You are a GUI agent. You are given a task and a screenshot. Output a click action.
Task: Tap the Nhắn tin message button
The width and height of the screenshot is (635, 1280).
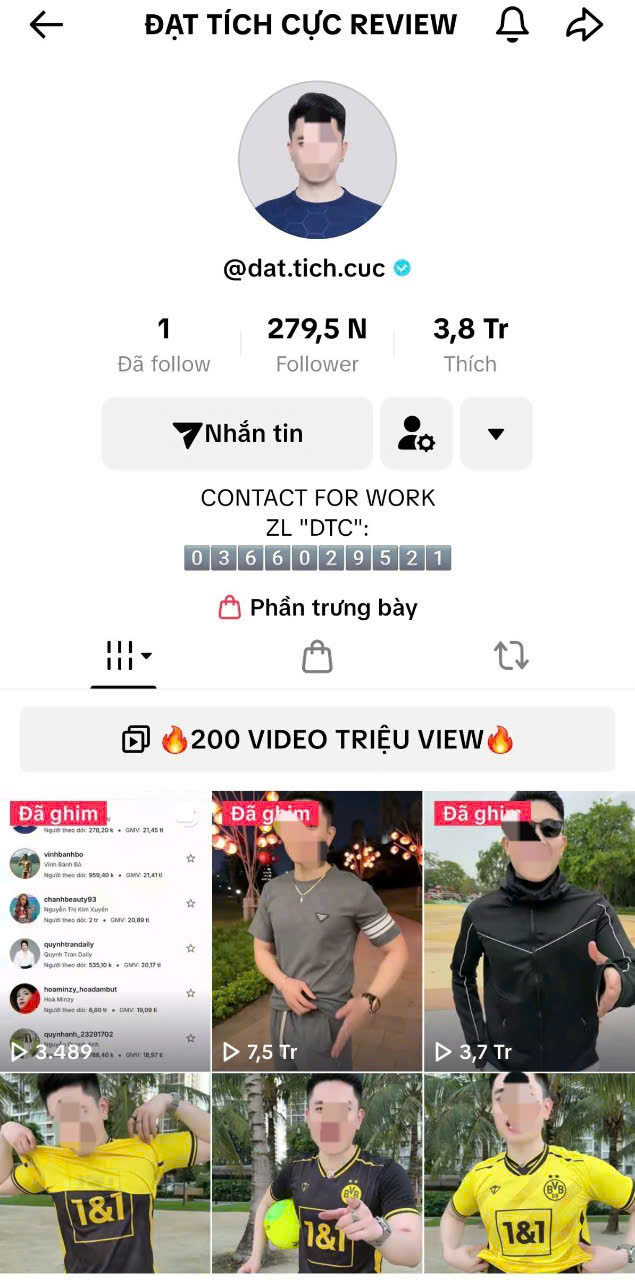(x=237, y=434)
